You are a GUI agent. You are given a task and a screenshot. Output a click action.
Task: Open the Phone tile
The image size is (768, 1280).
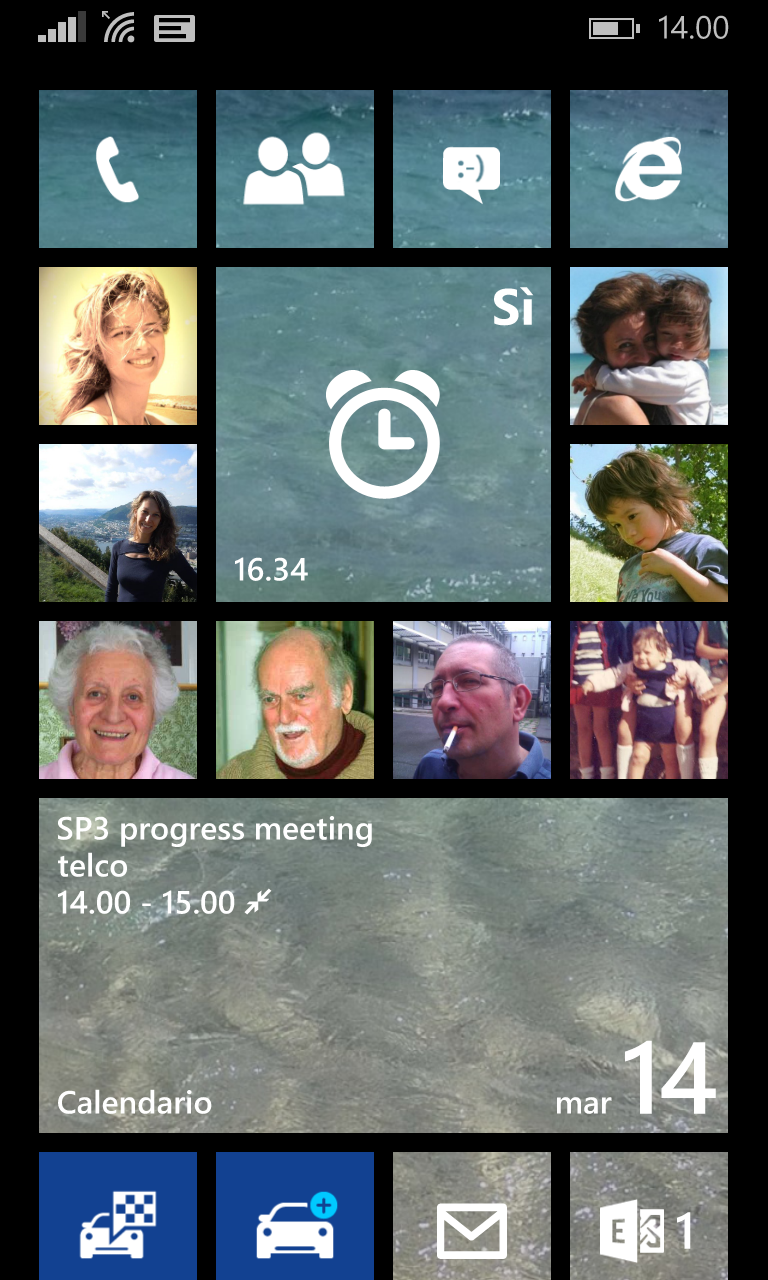pyautogui.click(x=118, y=169)
